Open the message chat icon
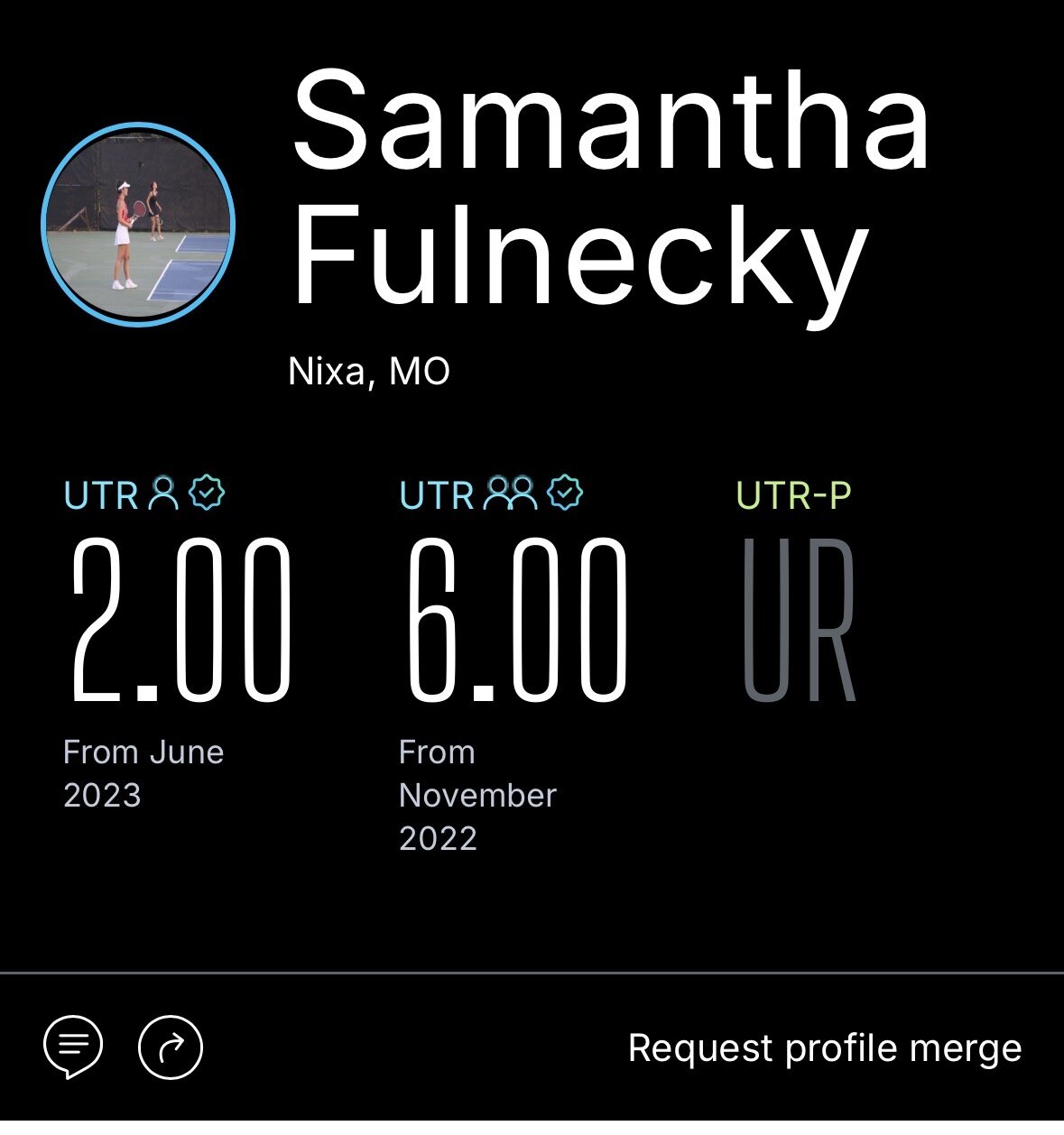1064x1135 pixels. [x=73, y=1046]
